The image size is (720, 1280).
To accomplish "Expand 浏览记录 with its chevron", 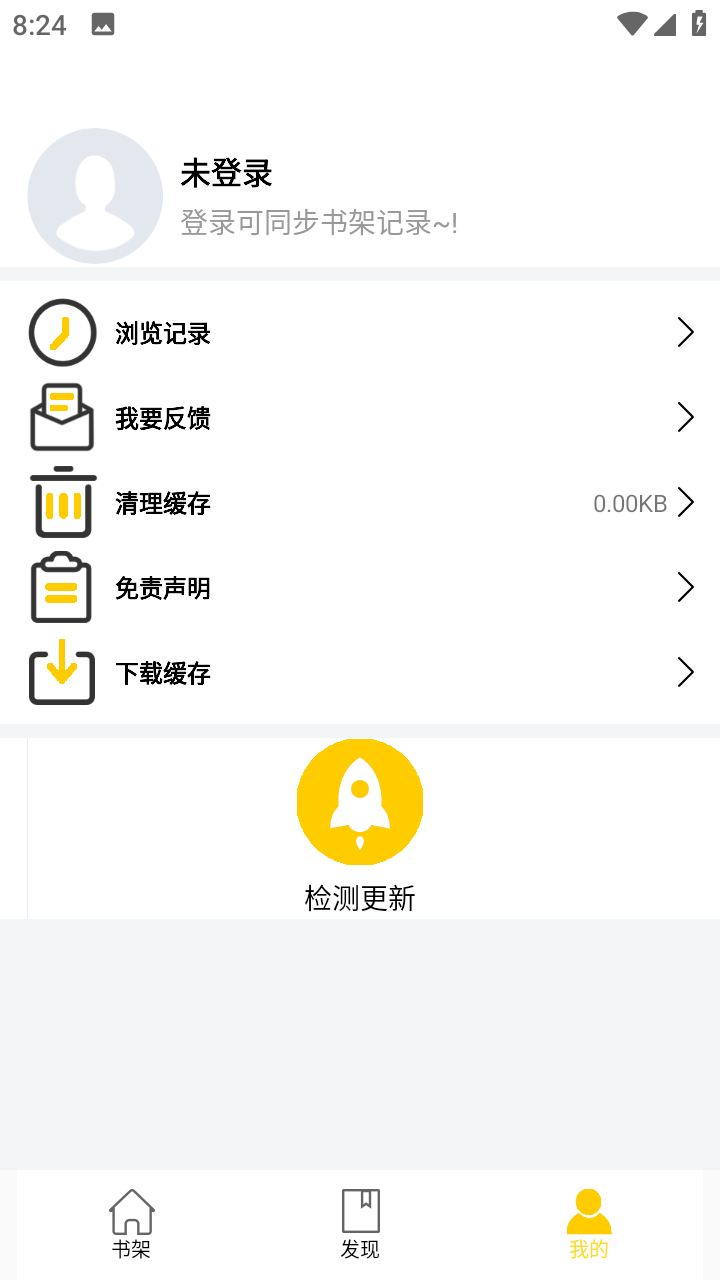I will [685, 332].
